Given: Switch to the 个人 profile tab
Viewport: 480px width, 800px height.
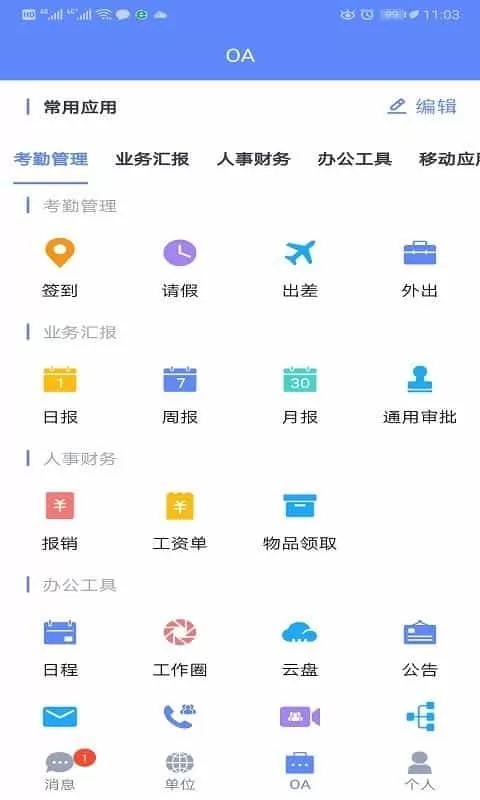Looking at the screenshot, I should (419, 770).
